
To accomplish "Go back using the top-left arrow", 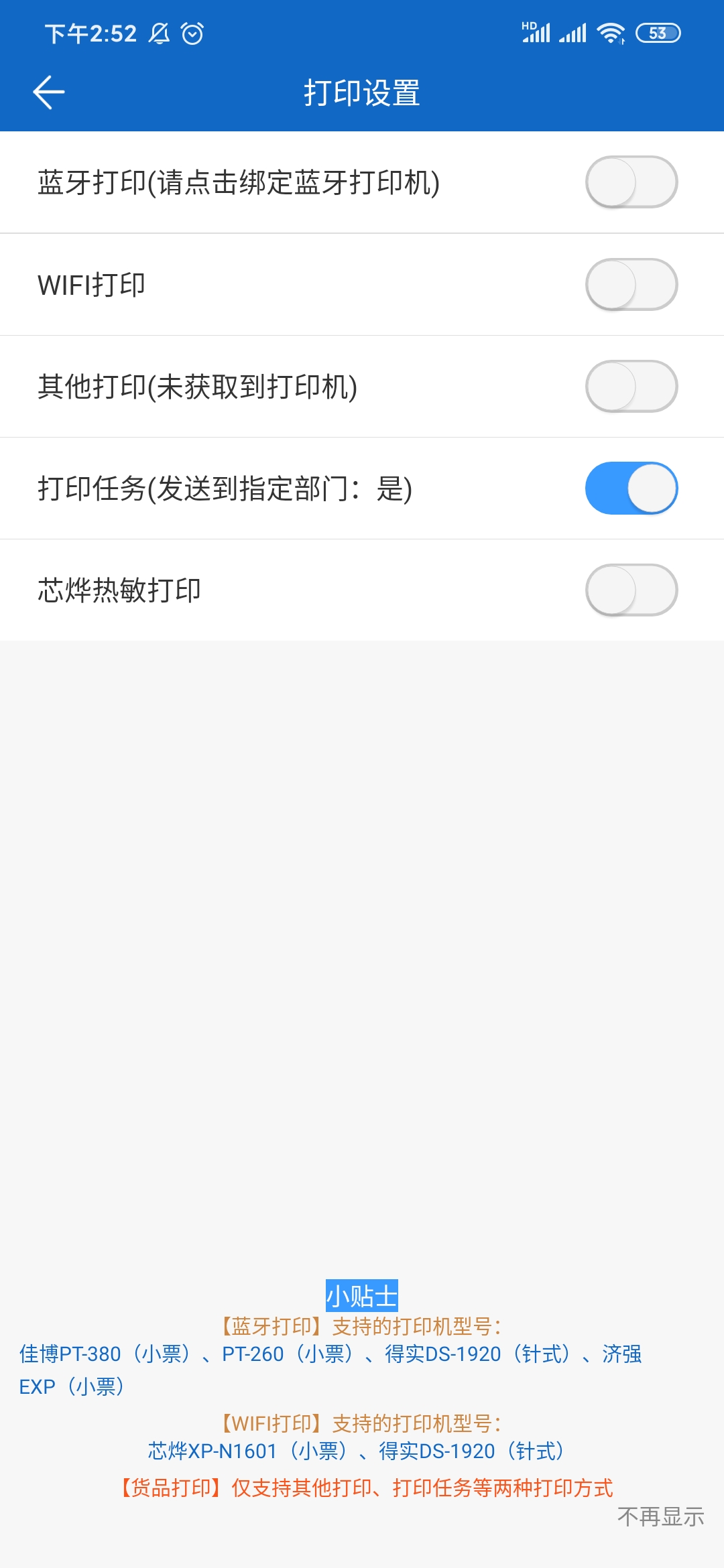I will [49, 92].
